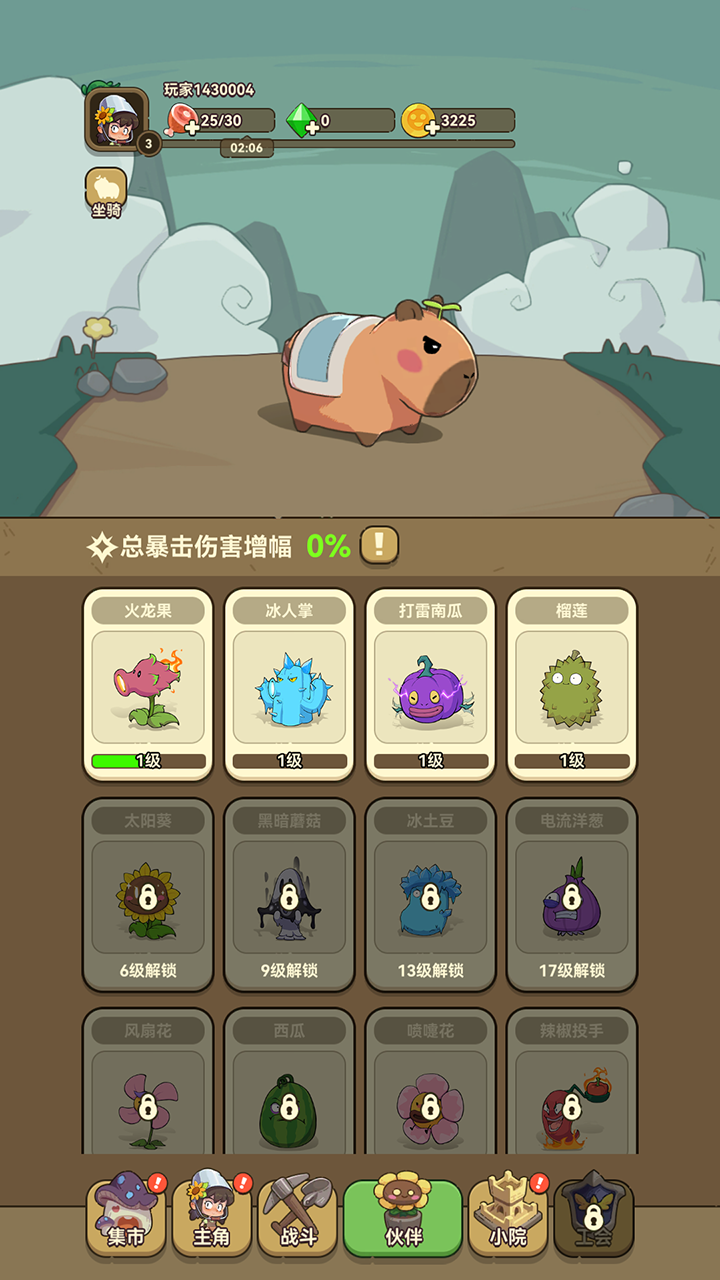Tap the locked 冰土豆 card
The image size is (720, 1280).
click(430, 894)
